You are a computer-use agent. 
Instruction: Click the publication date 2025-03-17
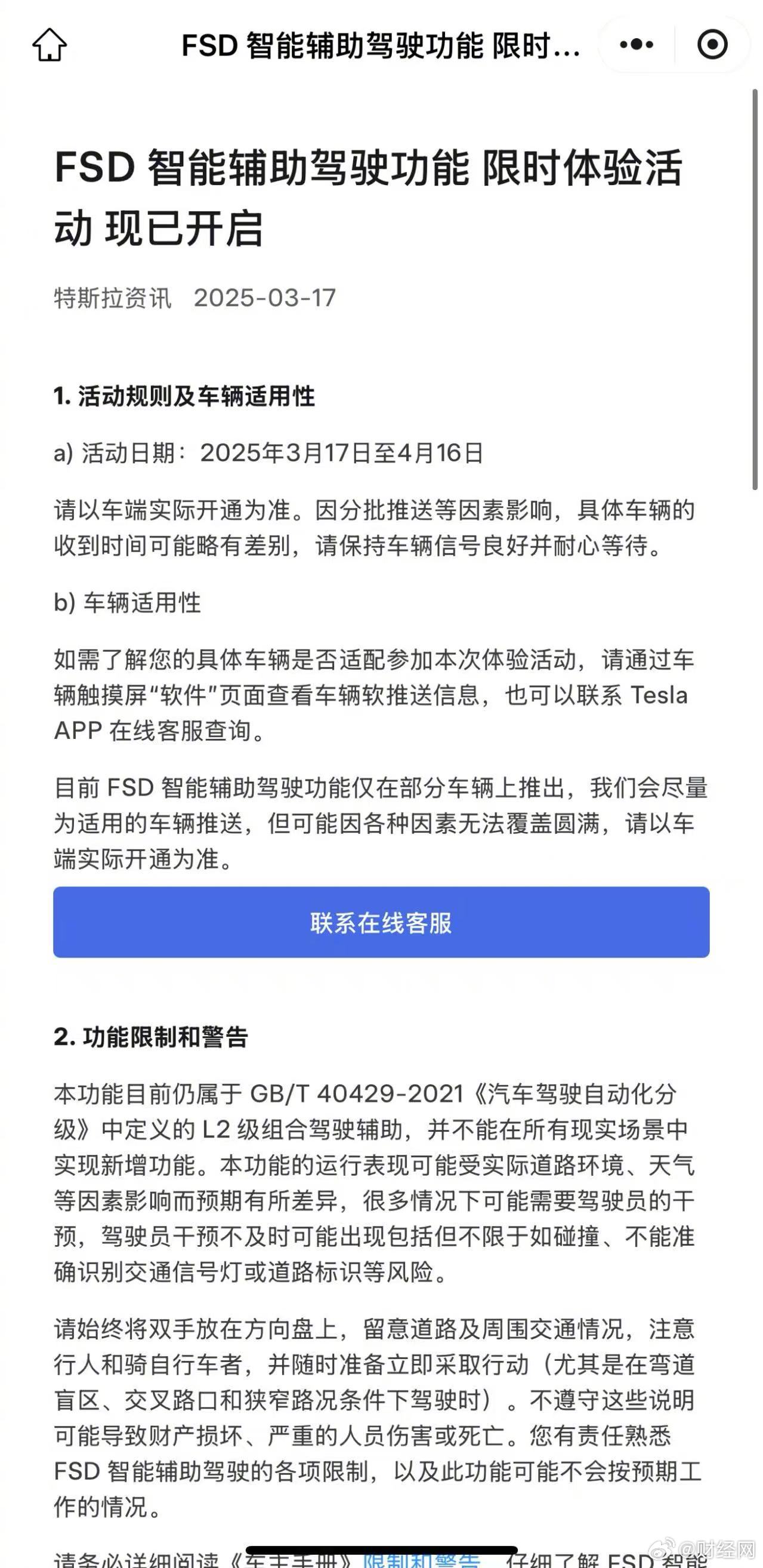(x=266, y=298)
